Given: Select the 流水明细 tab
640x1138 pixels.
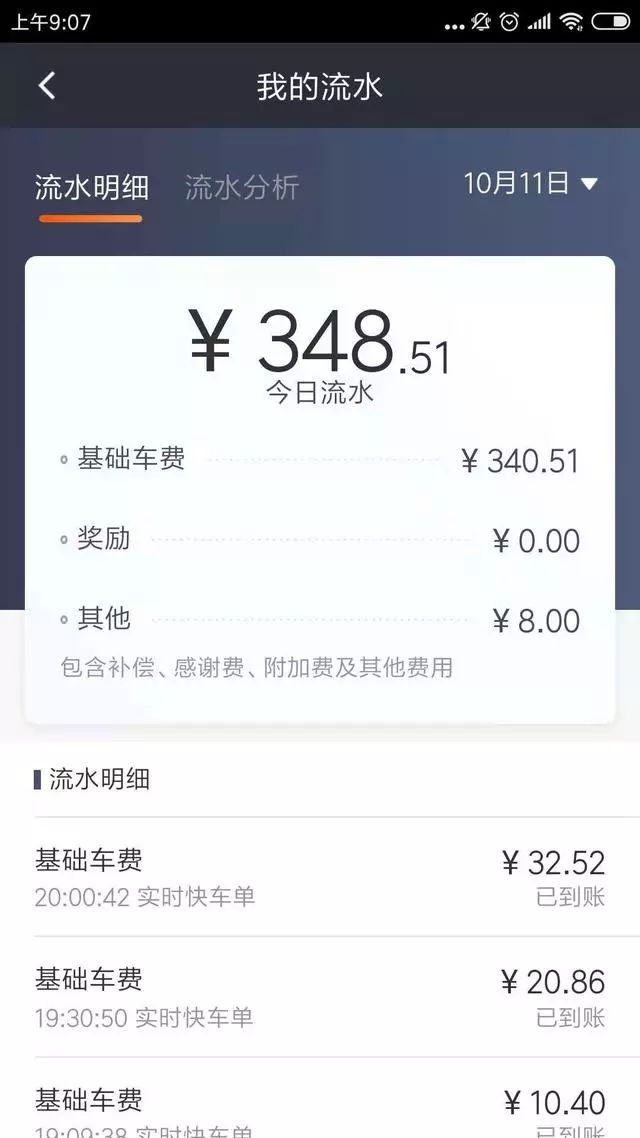Looking at the screenshot, I should (x=91, y=187).
